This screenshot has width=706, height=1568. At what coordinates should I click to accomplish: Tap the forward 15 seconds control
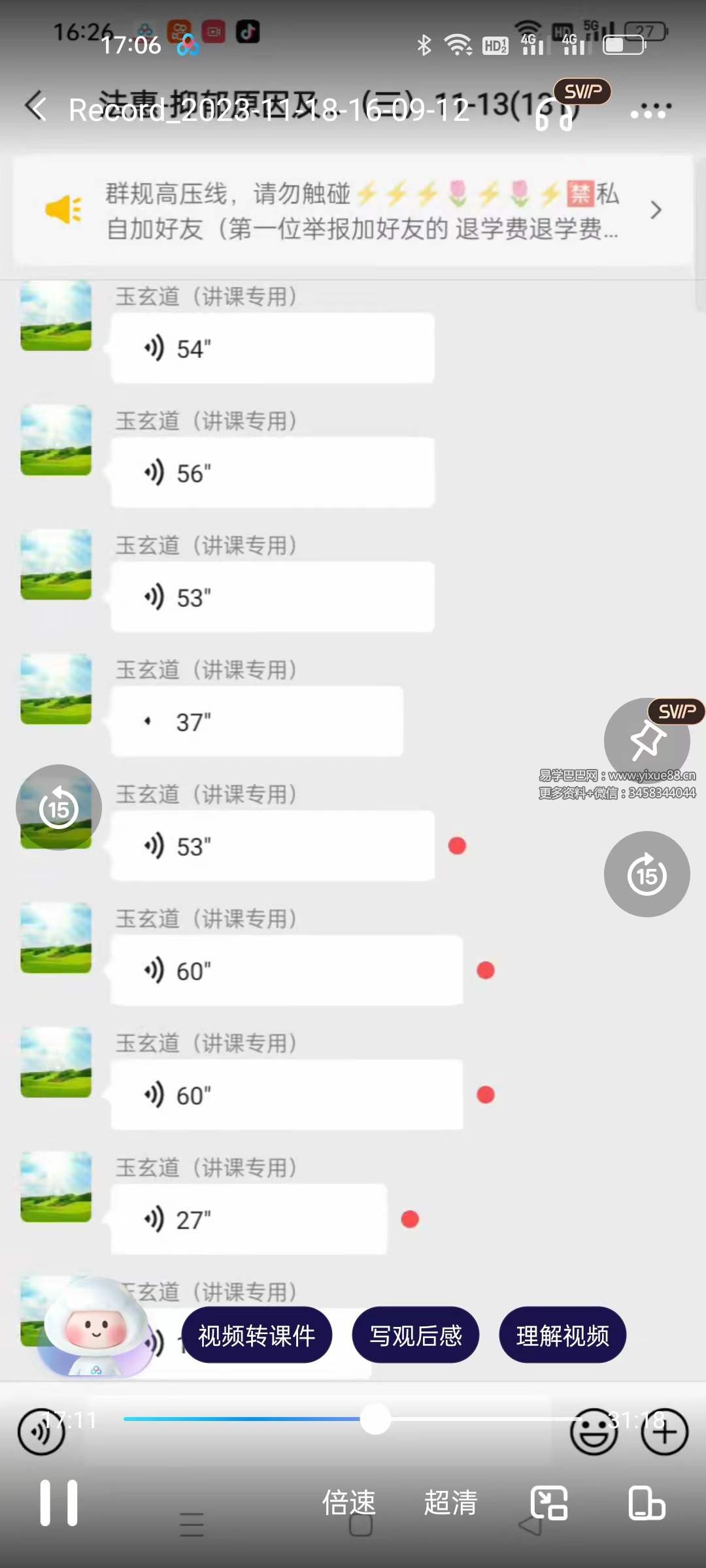click(x=647, y=874)
